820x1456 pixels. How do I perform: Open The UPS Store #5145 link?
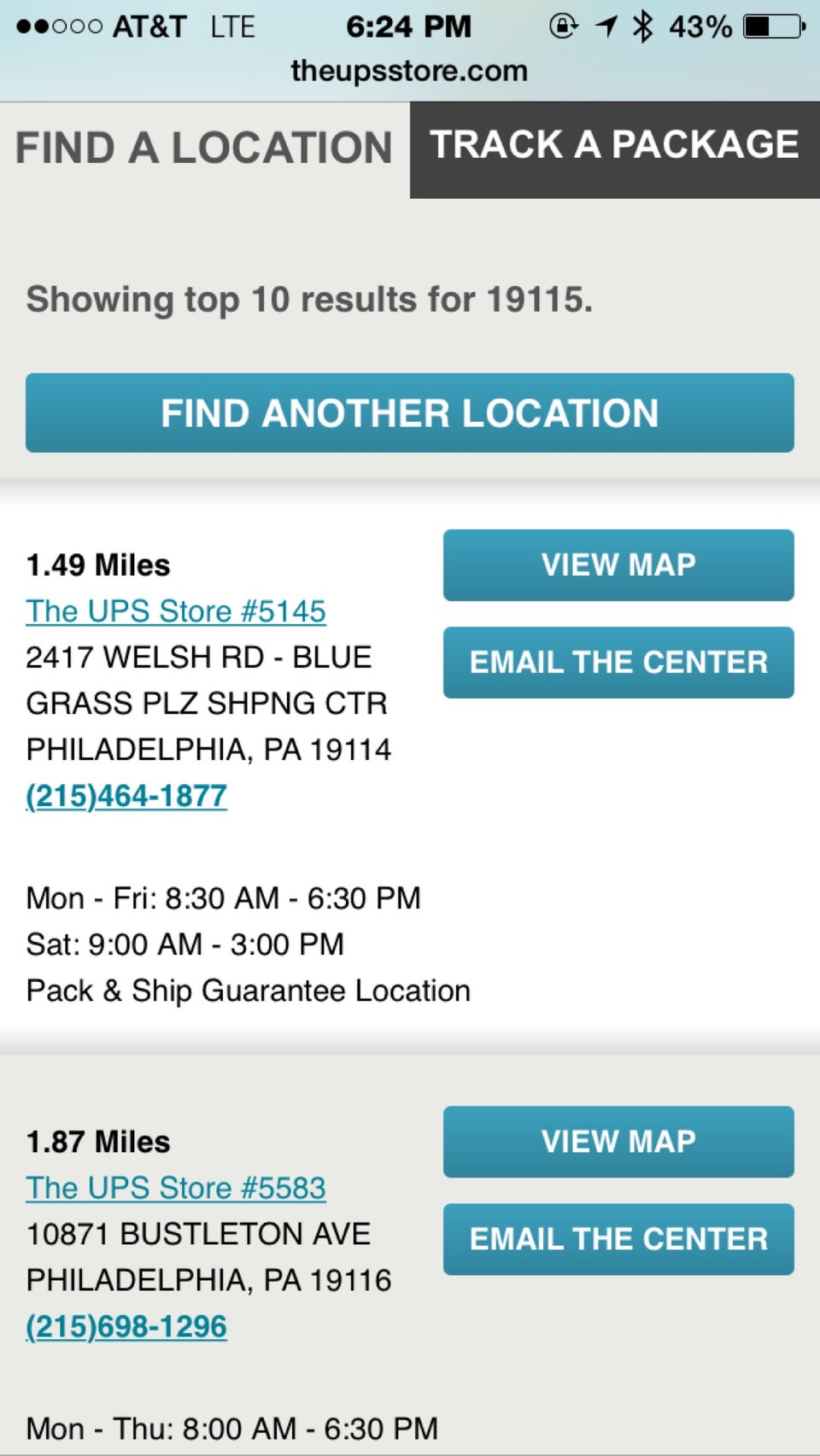pyautogui.click(x=176, y=611)
